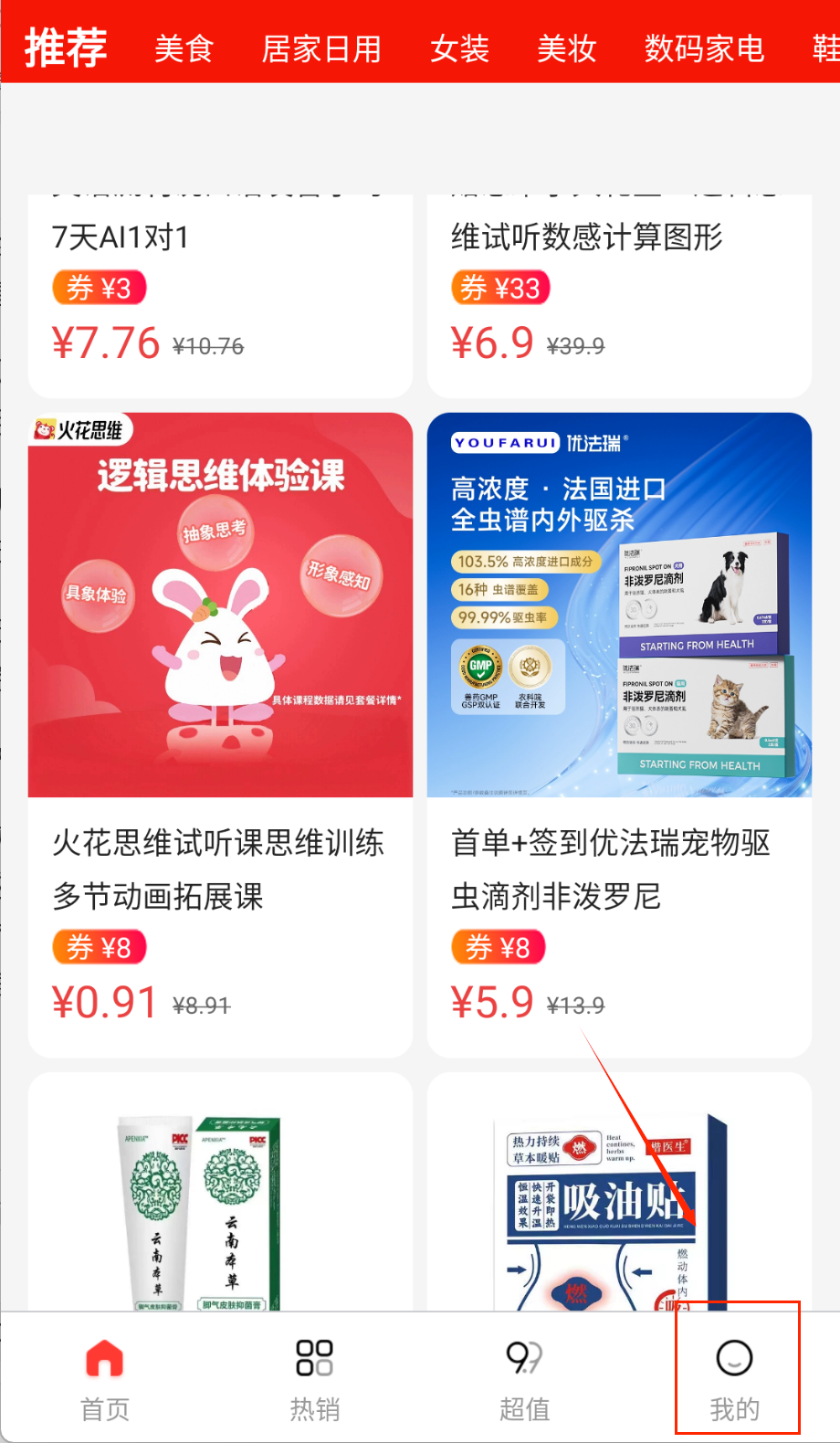Open the 居家日用 category tab

click(x=321, y=48)
